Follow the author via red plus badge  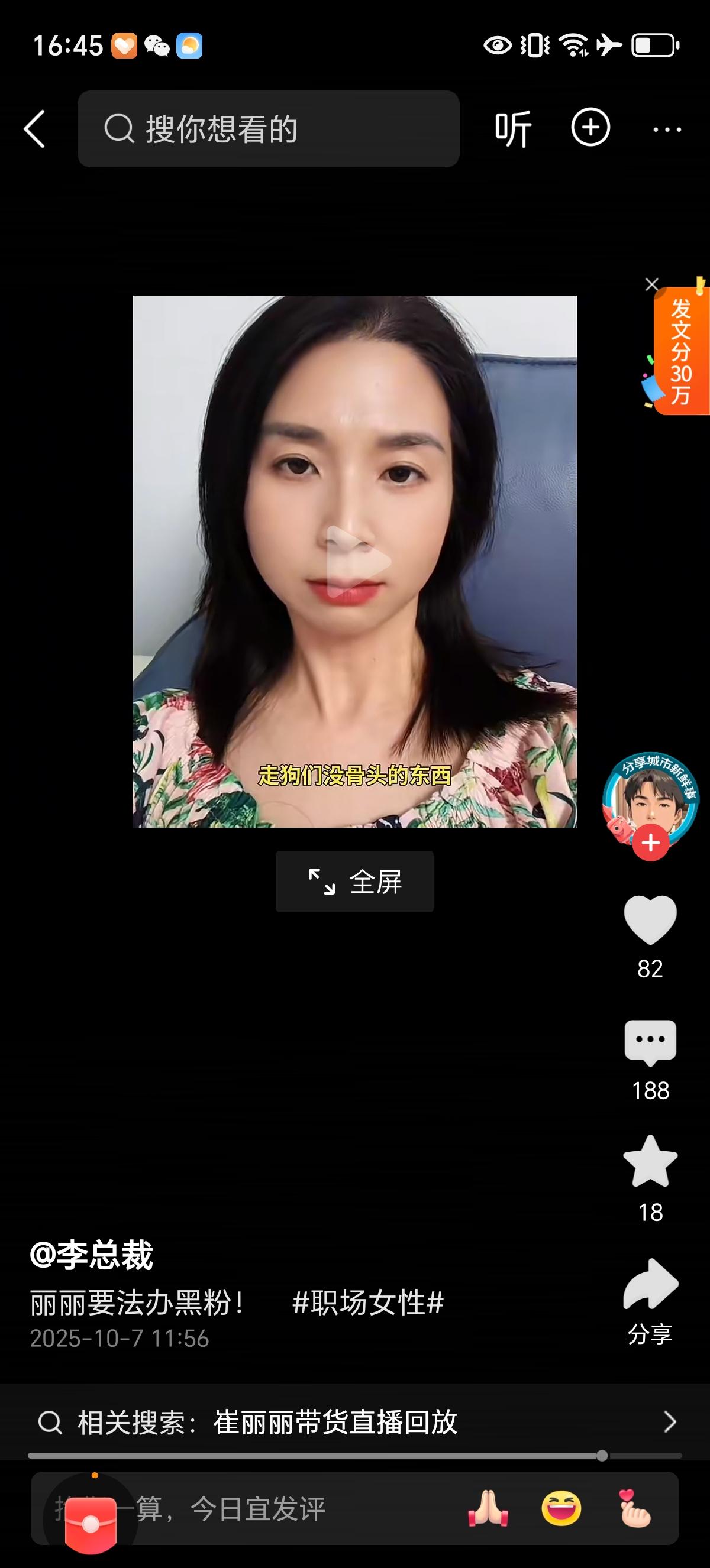pyautogui.click(x=650, y=843)
